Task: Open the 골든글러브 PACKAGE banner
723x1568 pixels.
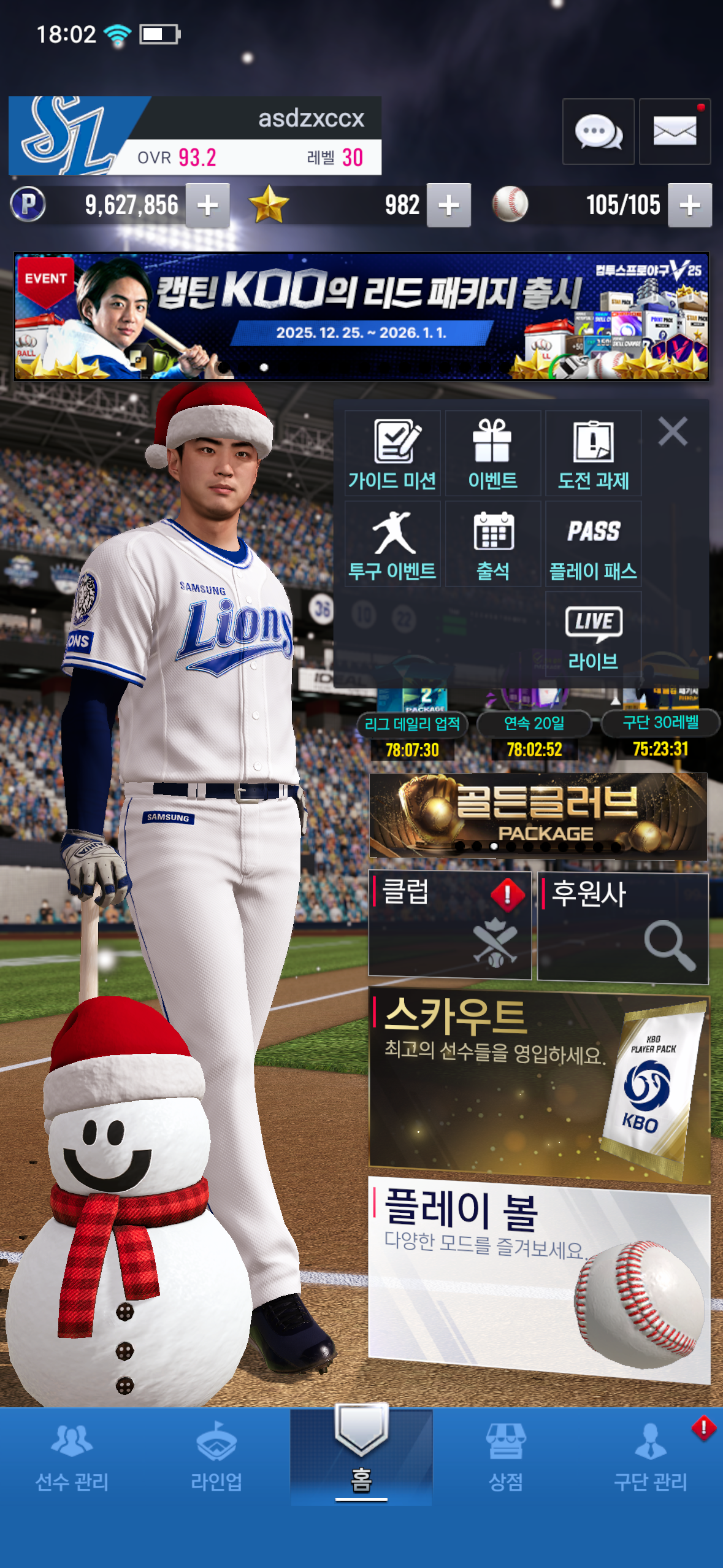Action: (538, 815)
